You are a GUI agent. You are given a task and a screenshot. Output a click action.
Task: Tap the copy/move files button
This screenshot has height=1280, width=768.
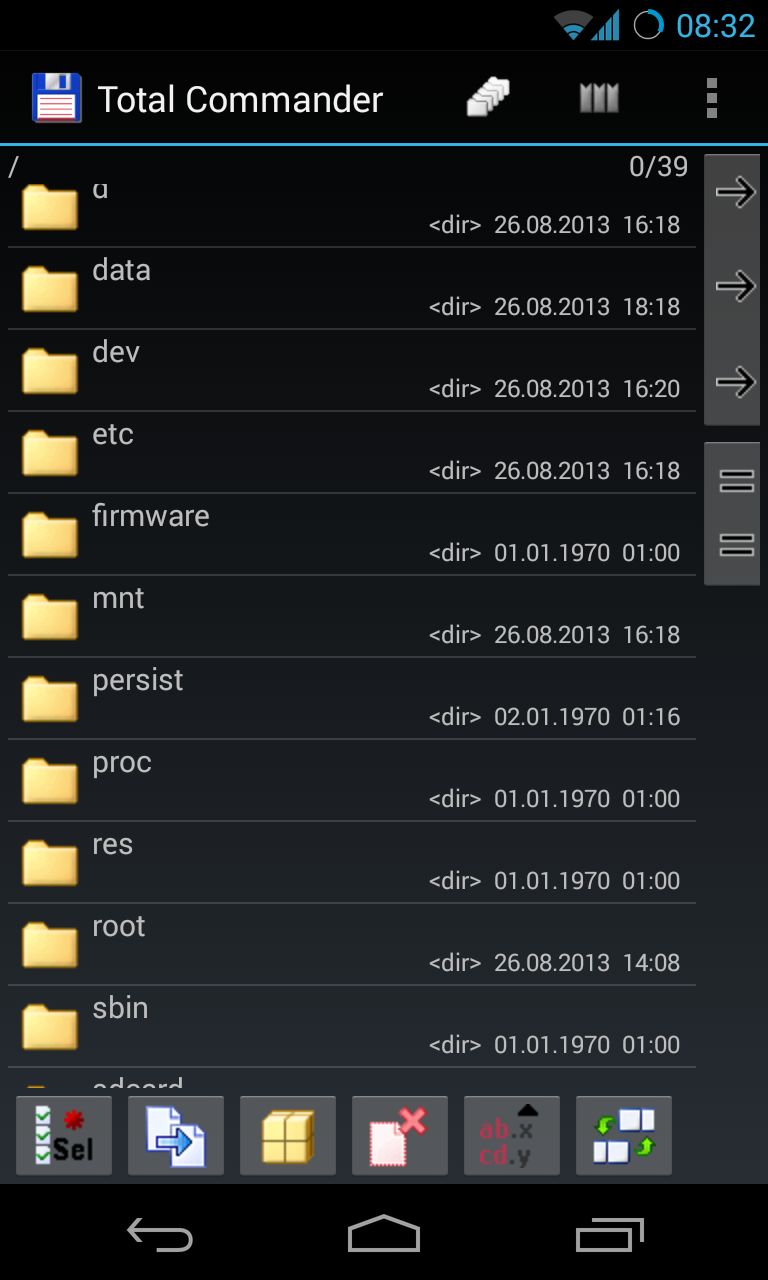click(x=176, y=1136)
